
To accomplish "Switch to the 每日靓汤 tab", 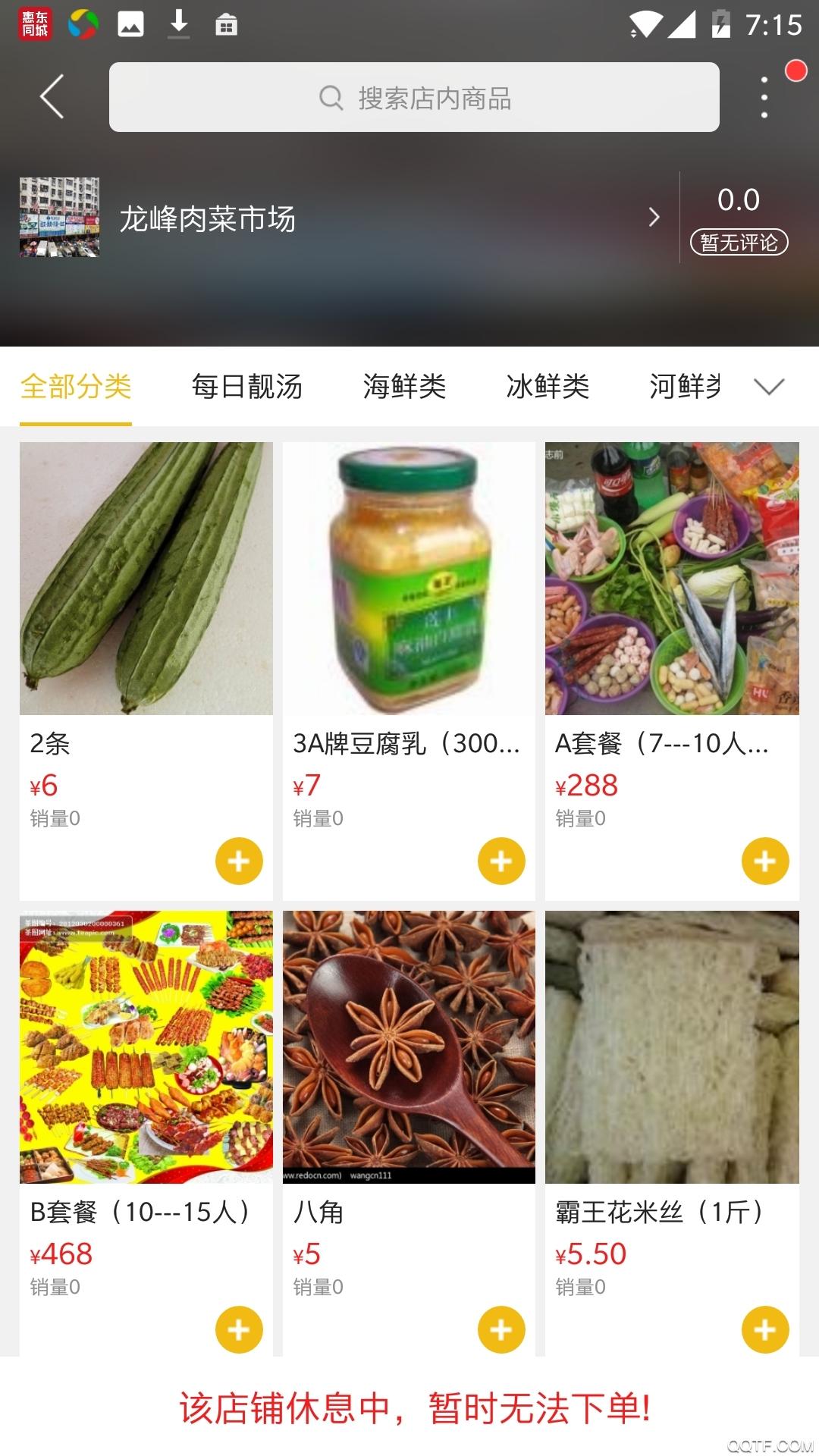I will [246, 387].
